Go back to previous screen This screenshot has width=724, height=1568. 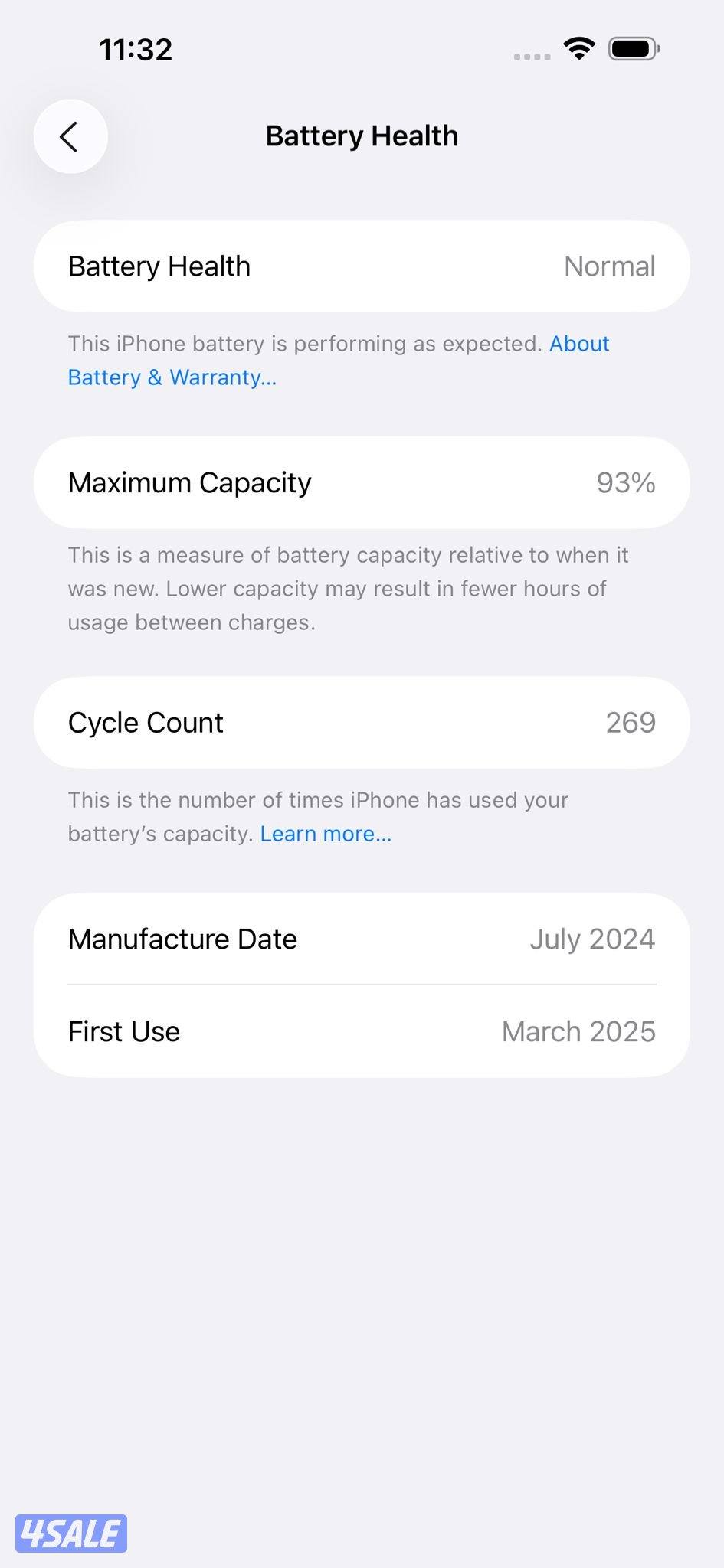pos(70,136)
